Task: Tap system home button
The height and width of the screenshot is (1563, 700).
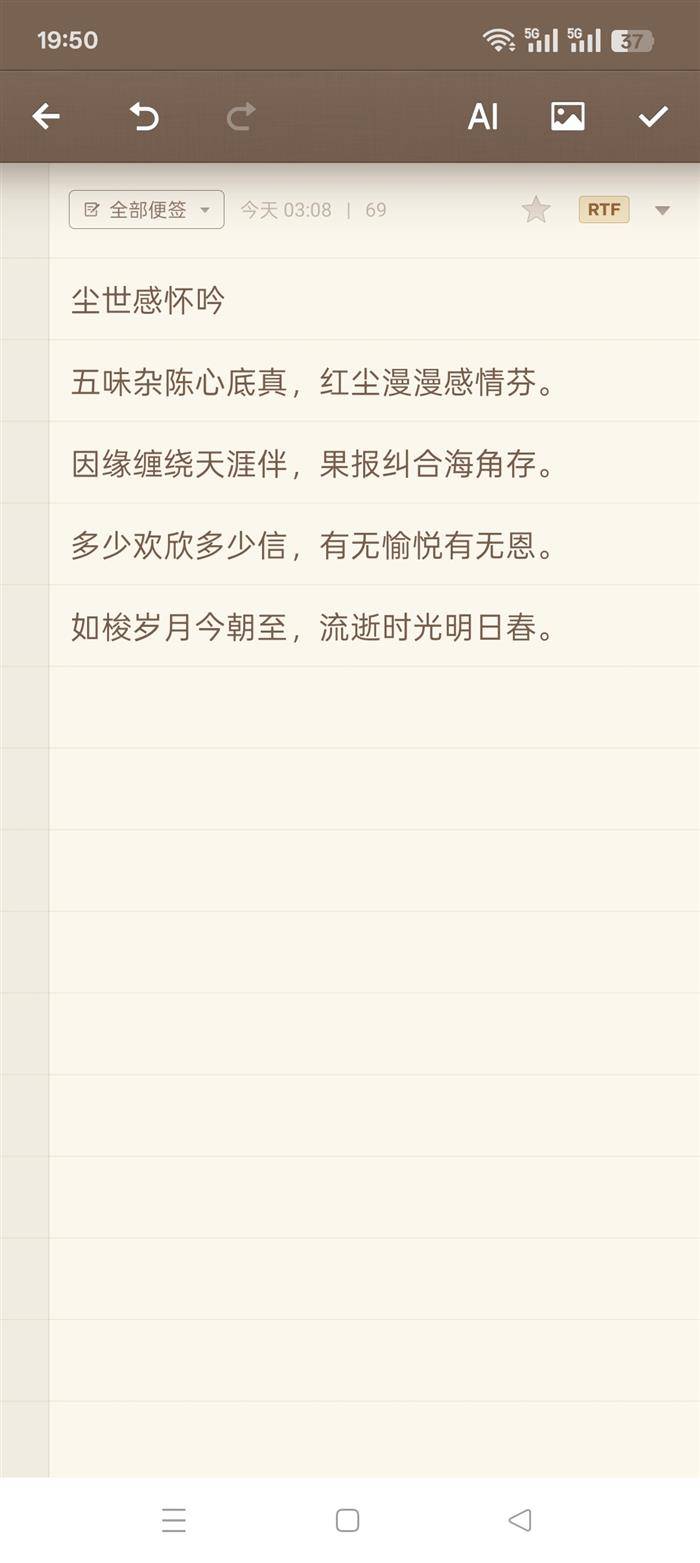Action: click(347, 1521)
